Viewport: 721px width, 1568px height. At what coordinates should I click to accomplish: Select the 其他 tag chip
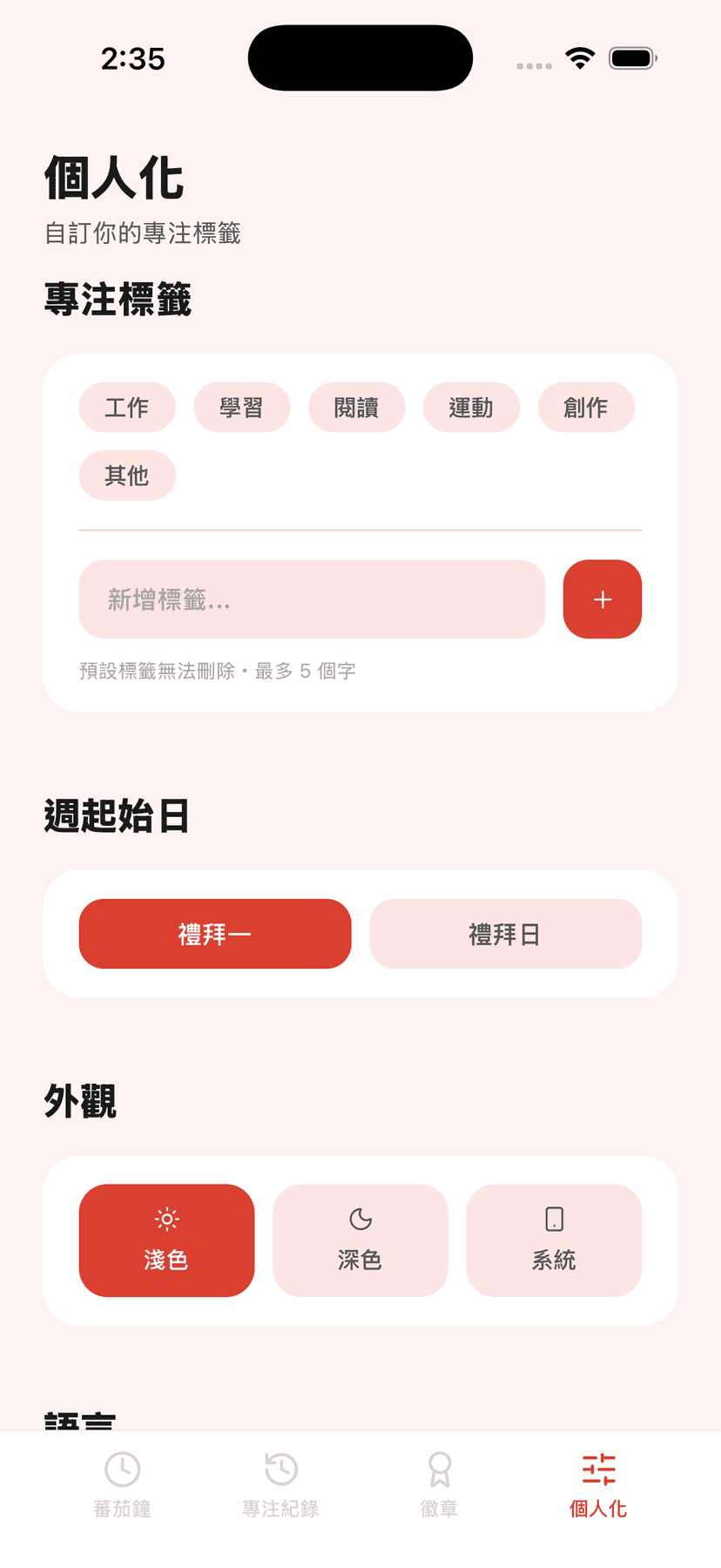[127, 476]
